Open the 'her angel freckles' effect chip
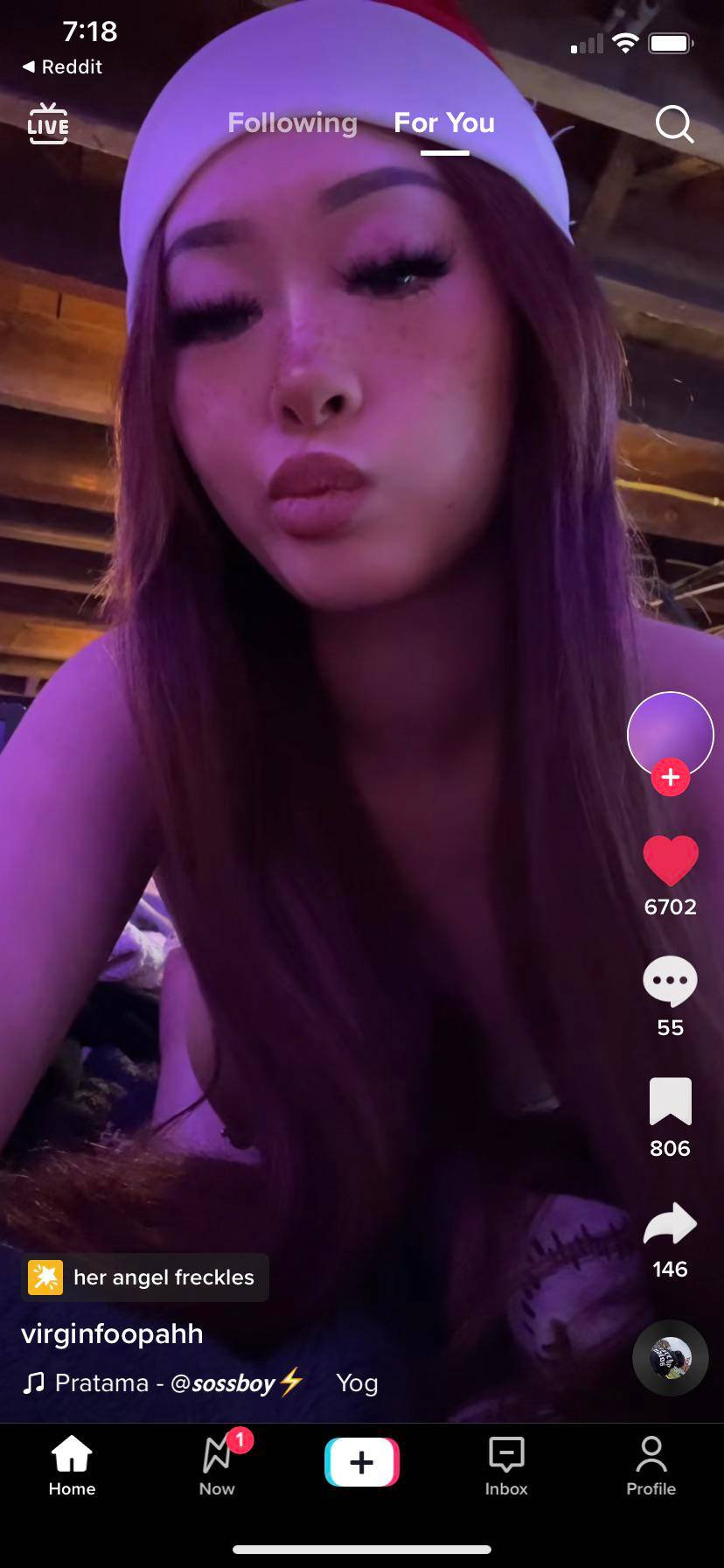This screenshot has height=1568, width=724. click(145, 1277)
